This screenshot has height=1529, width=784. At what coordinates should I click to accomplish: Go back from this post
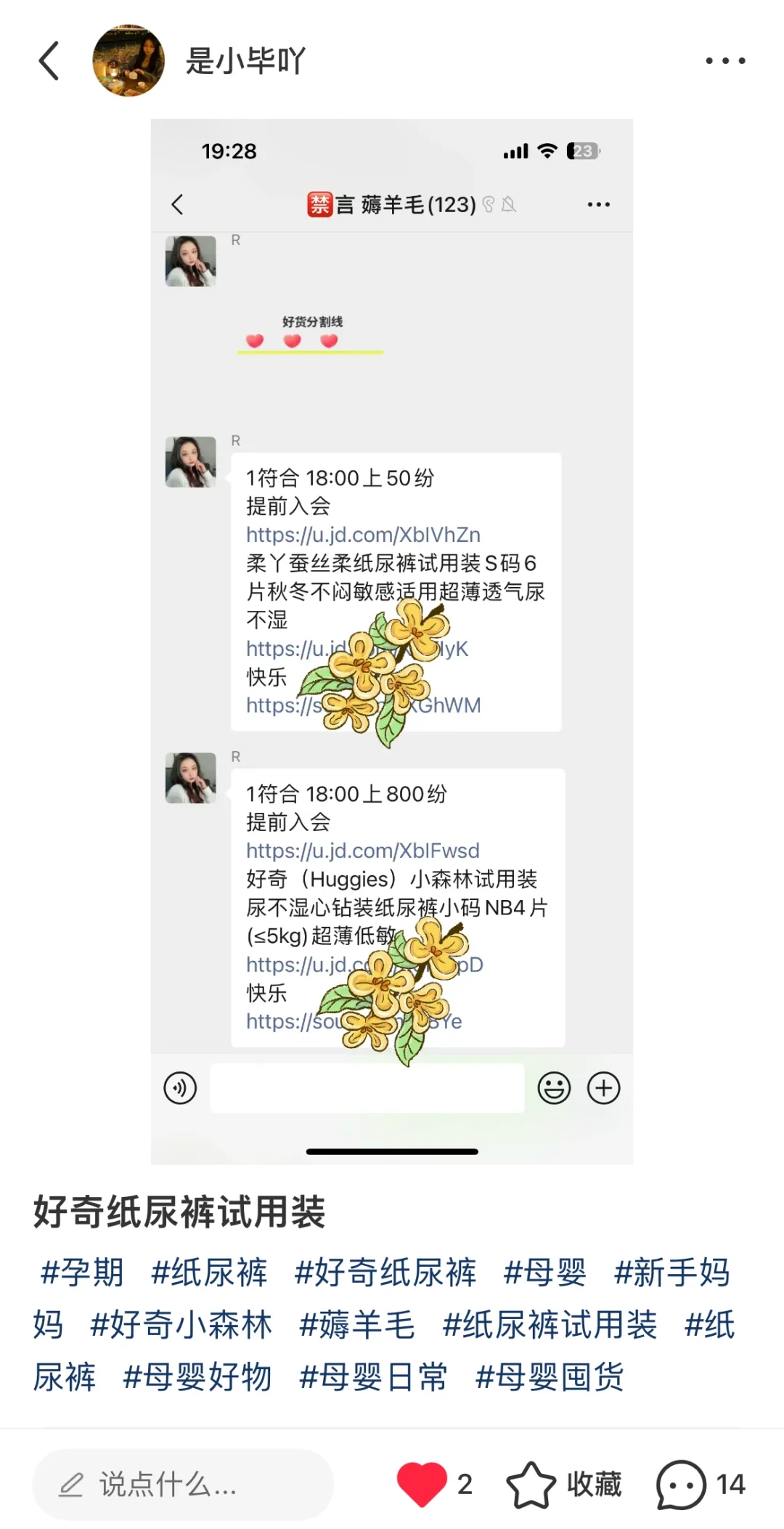pos(49,61)
